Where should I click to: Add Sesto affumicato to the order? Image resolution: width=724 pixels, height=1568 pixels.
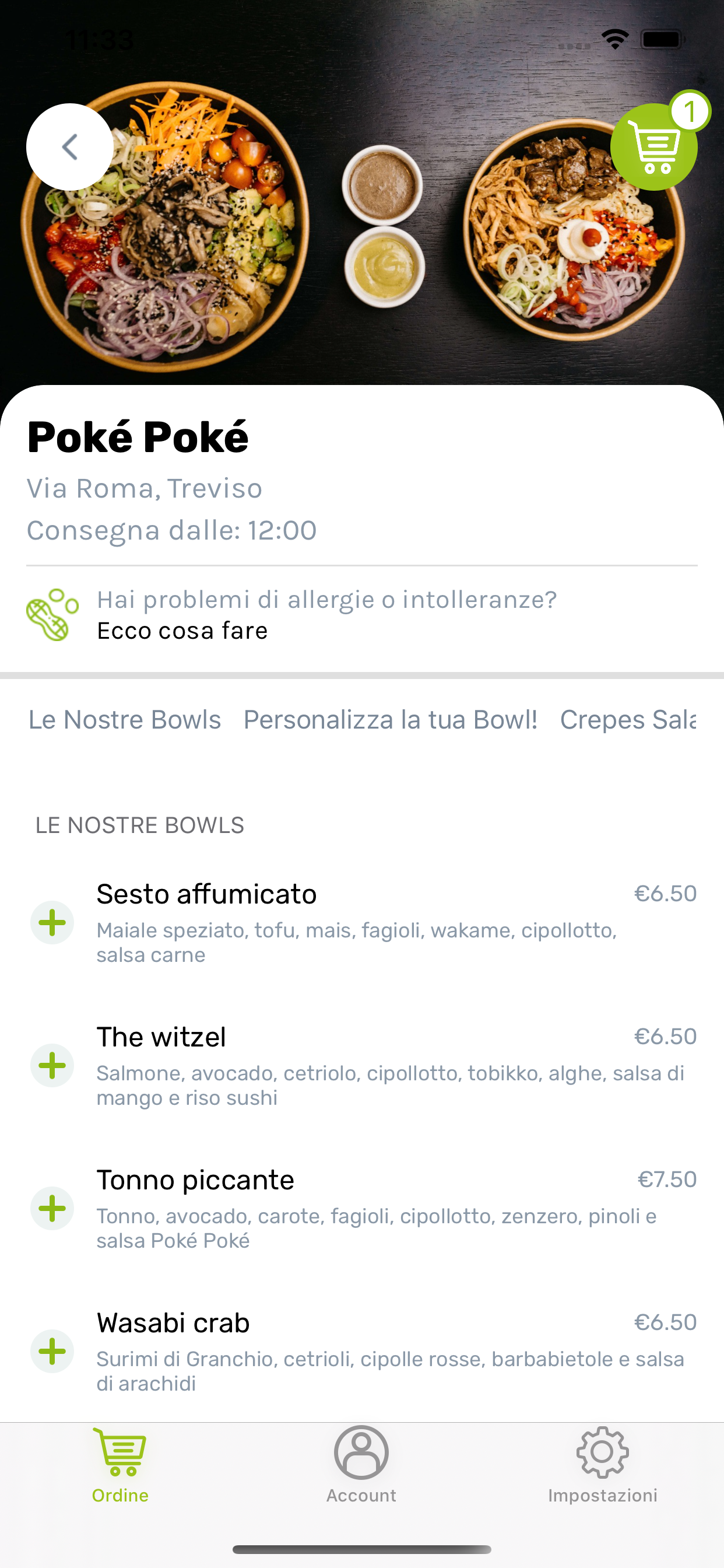click(x=52, y=922)
